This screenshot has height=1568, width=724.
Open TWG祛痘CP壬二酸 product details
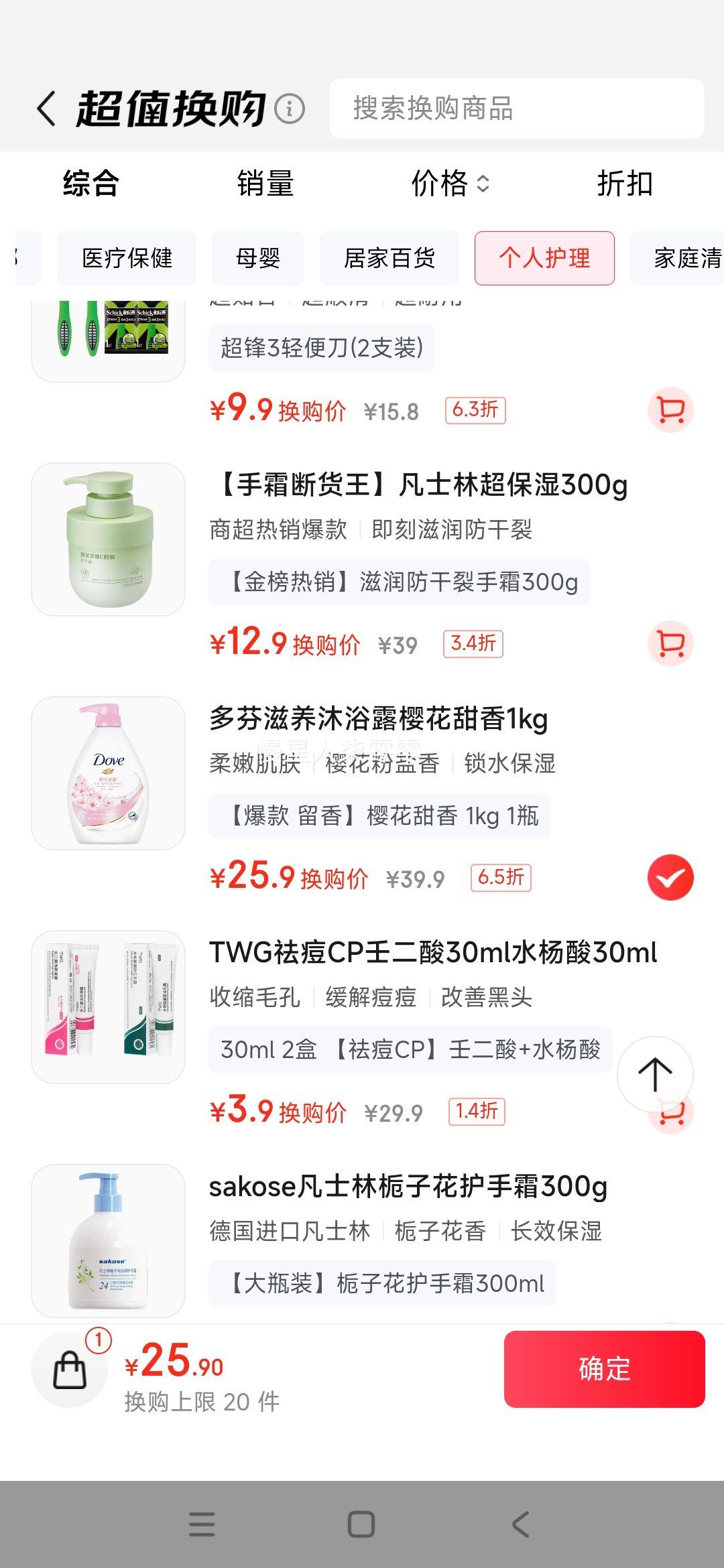pyautogui.click(x=432, y=953)
